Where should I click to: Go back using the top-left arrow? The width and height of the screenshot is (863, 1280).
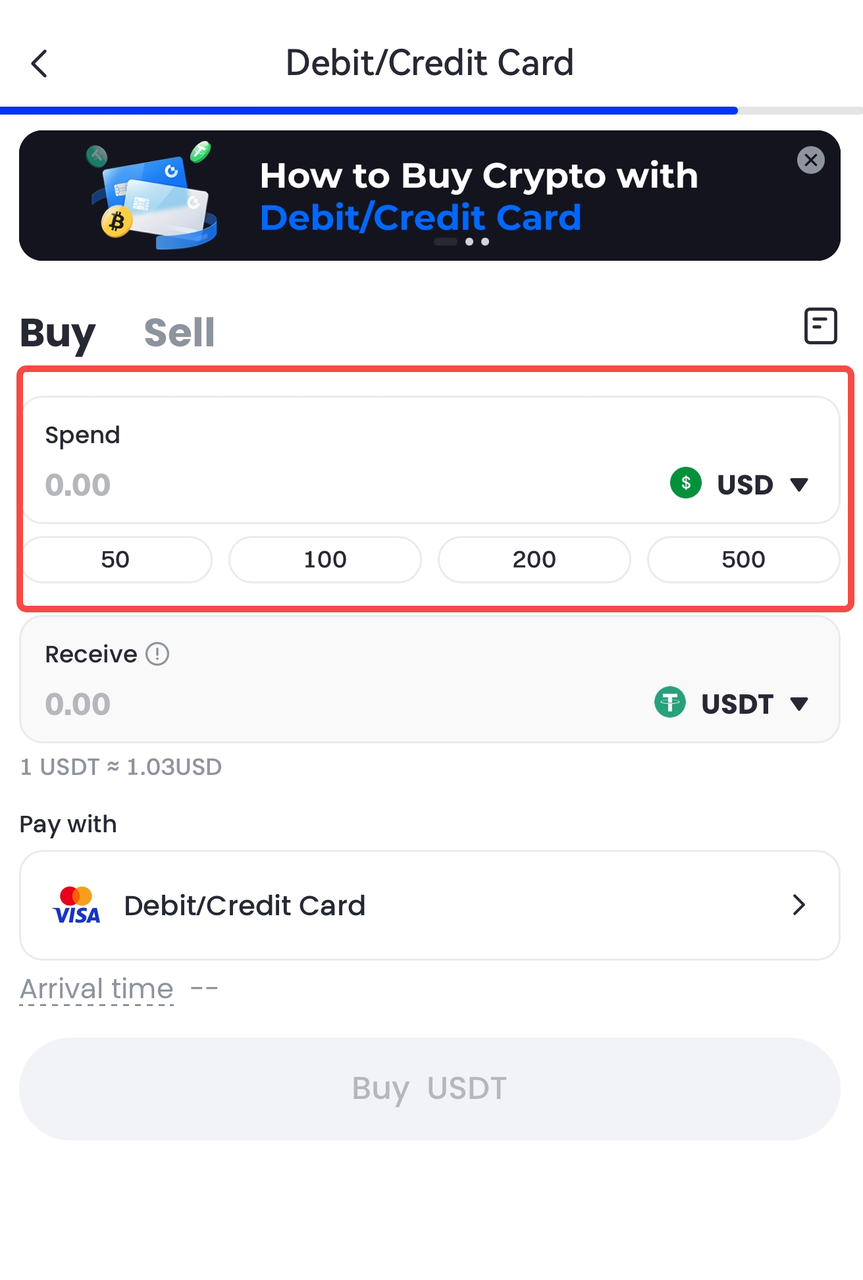tap(39, 64)
